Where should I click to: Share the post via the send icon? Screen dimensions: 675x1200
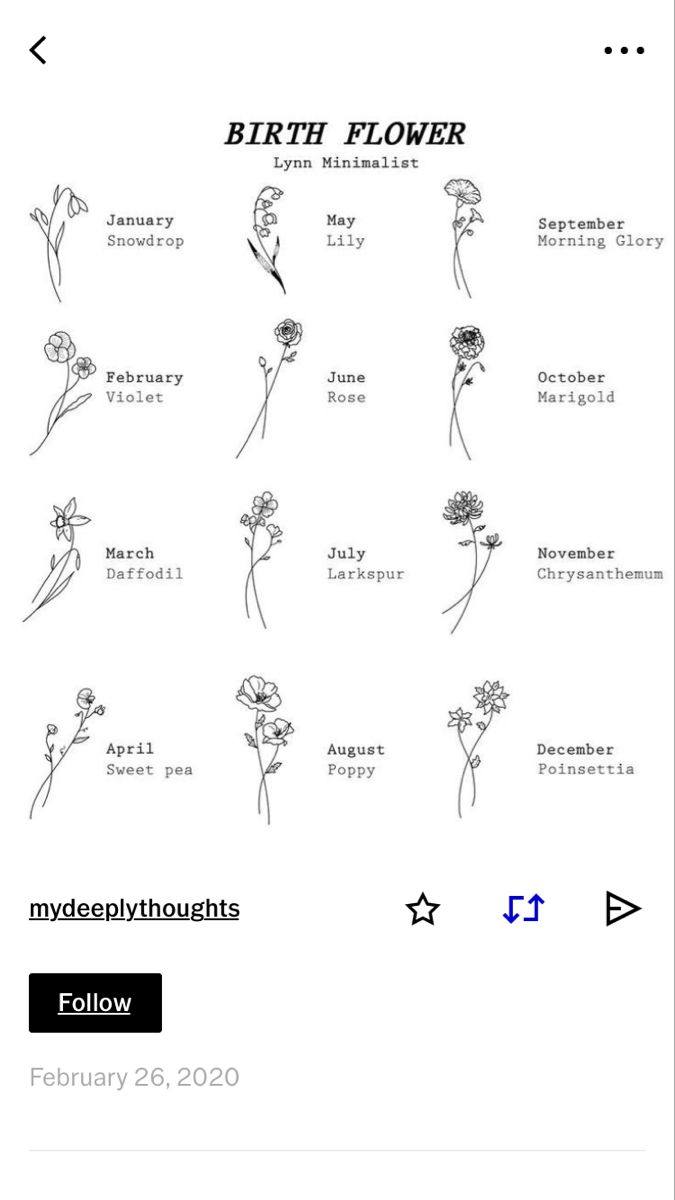coord(622,908)
